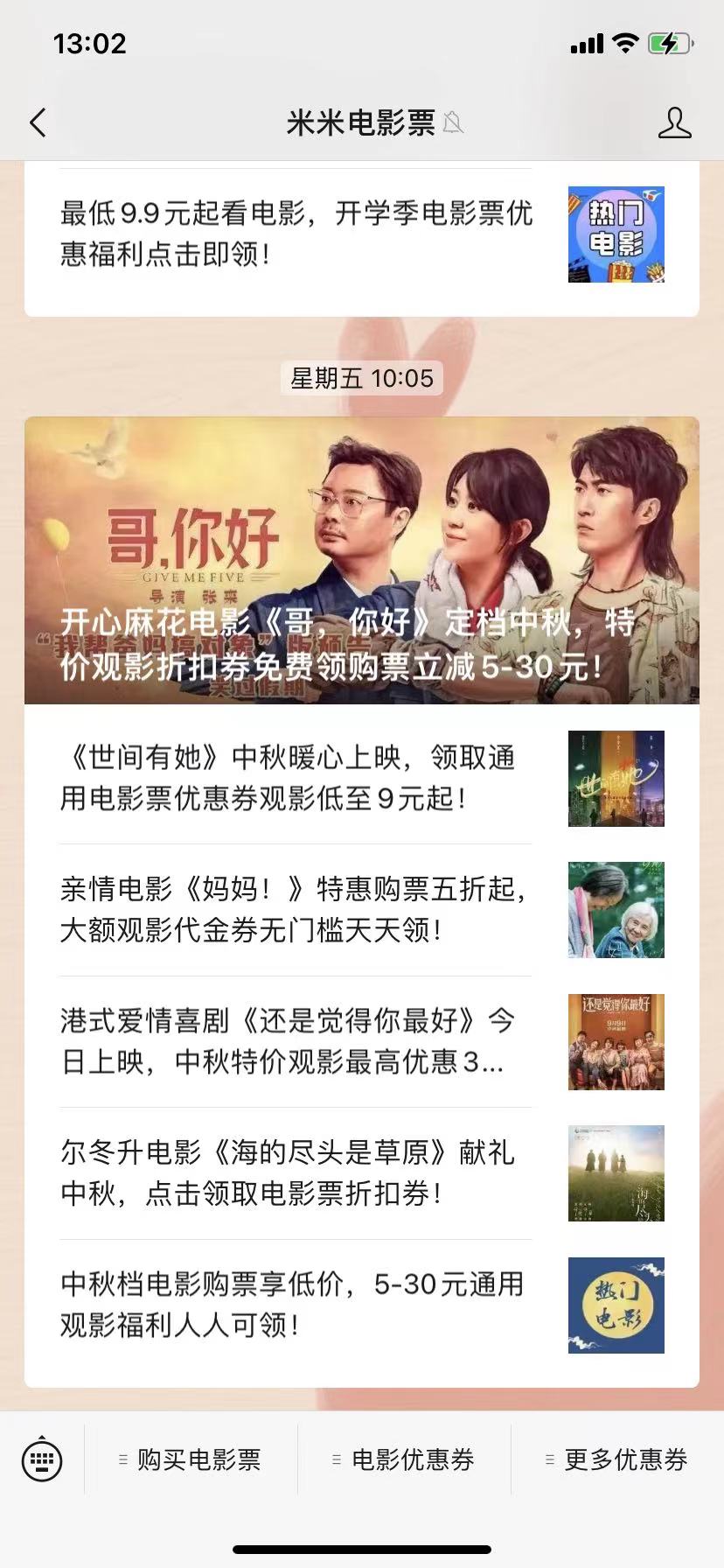
Task: Open the 《海的尽头是草原》 article
Action: coord(296,1173)
